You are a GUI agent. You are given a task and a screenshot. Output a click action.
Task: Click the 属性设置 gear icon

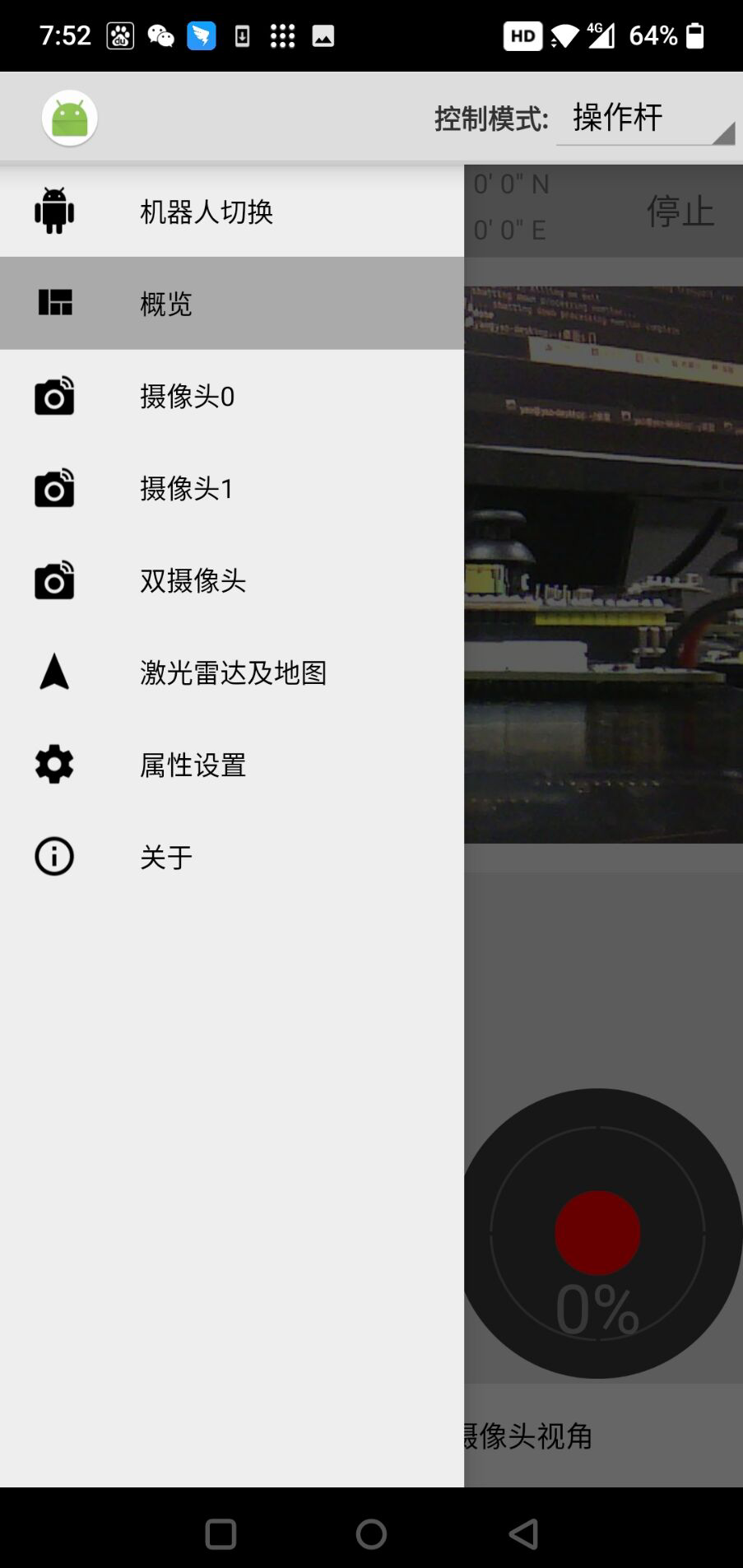53,764
